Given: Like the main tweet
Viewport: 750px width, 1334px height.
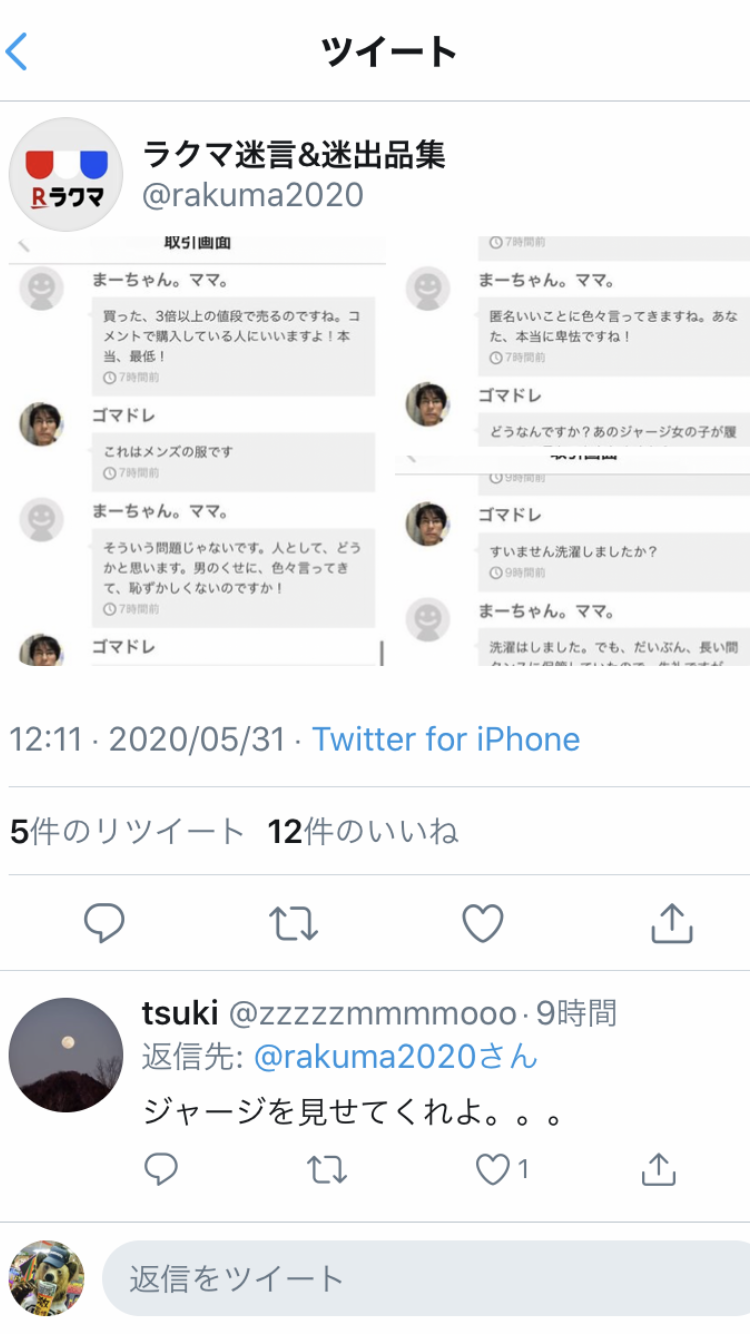Looking at the screenshot, I should (483, 924).
